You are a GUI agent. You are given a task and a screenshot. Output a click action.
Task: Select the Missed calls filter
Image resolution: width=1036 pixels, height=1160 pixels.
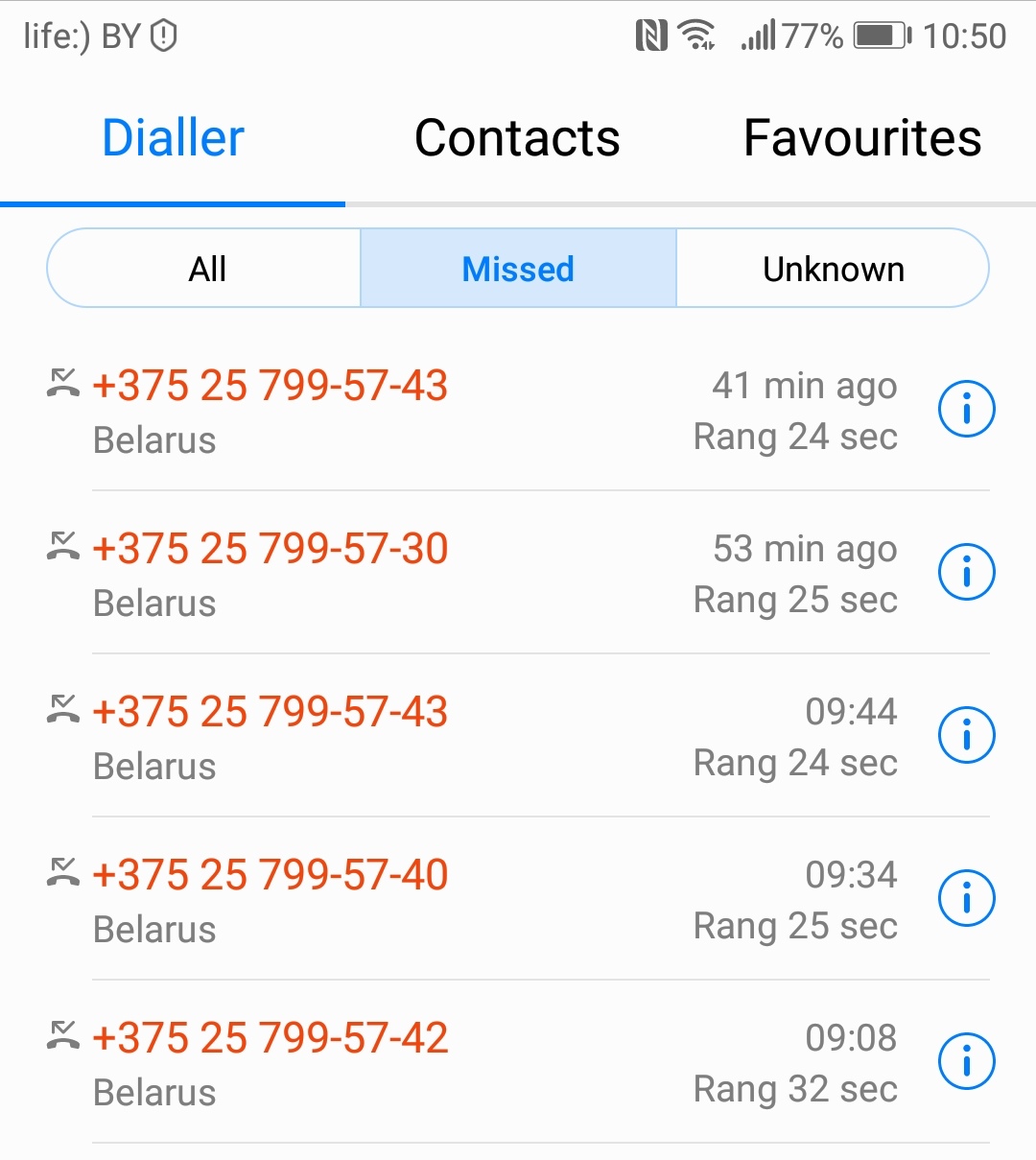[x=518, y=269]
